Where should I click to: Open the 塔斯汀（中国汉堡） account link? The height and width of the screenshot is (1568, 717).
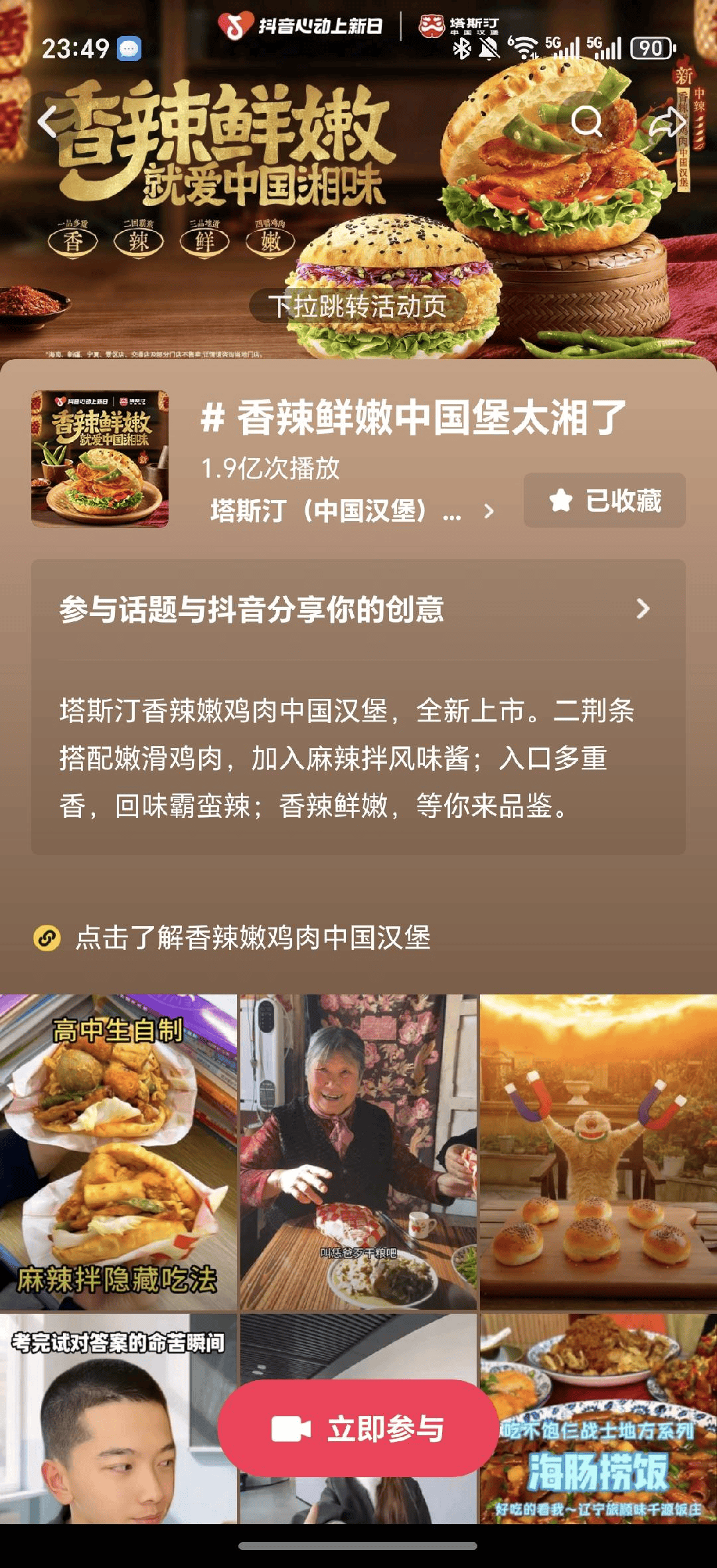click(x=352, y=511)
